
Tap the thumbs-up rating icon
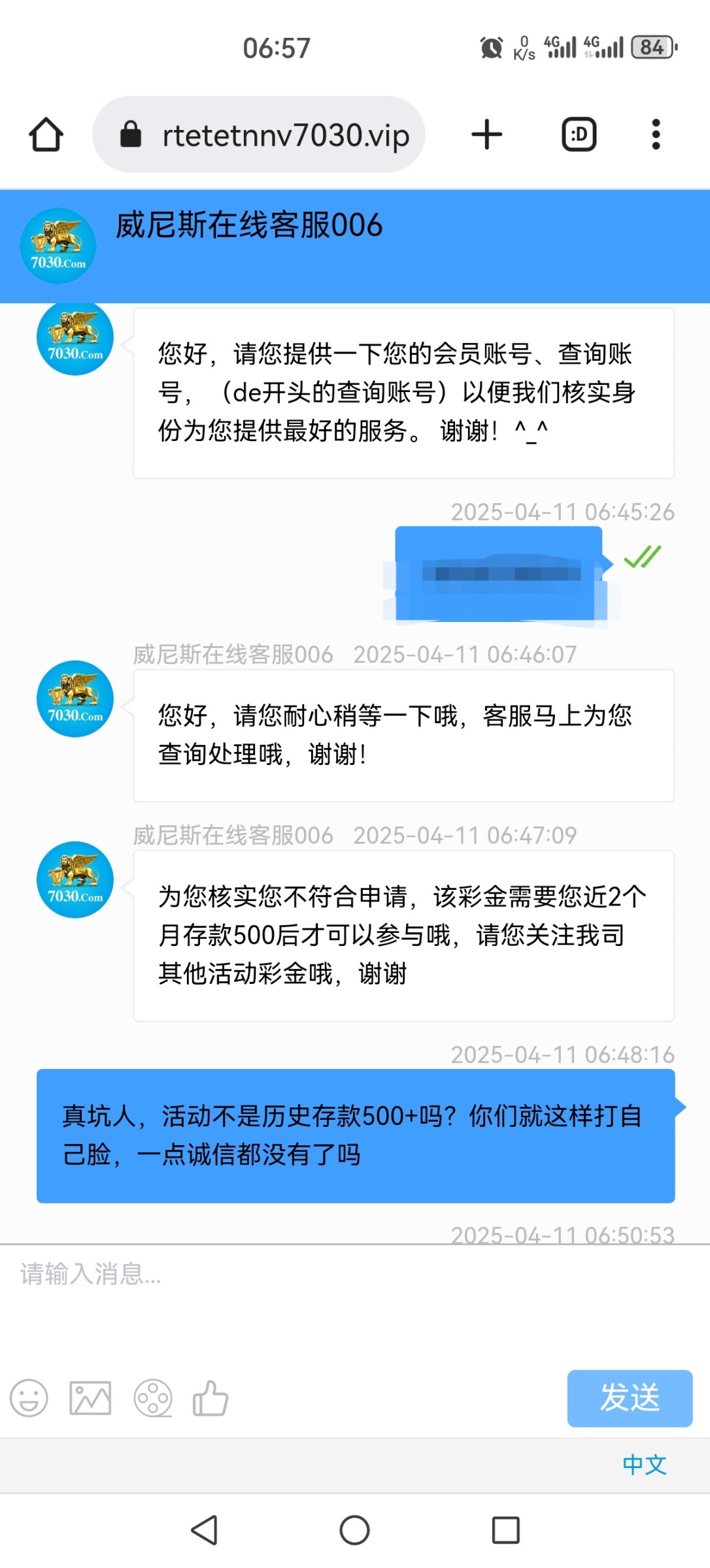(x=211, y=1398)
